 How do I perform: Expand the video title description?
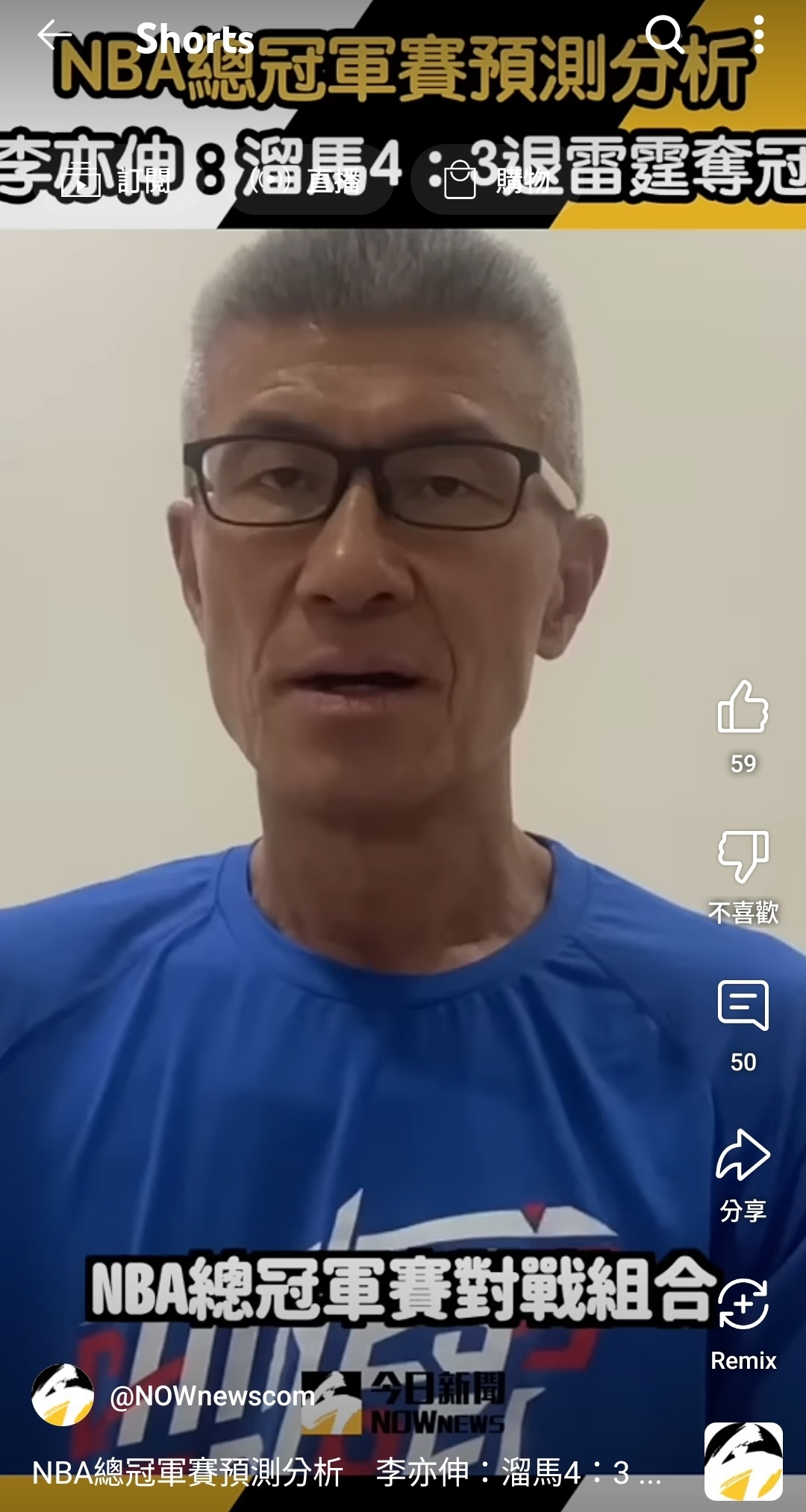click(x=346, y=1473)
